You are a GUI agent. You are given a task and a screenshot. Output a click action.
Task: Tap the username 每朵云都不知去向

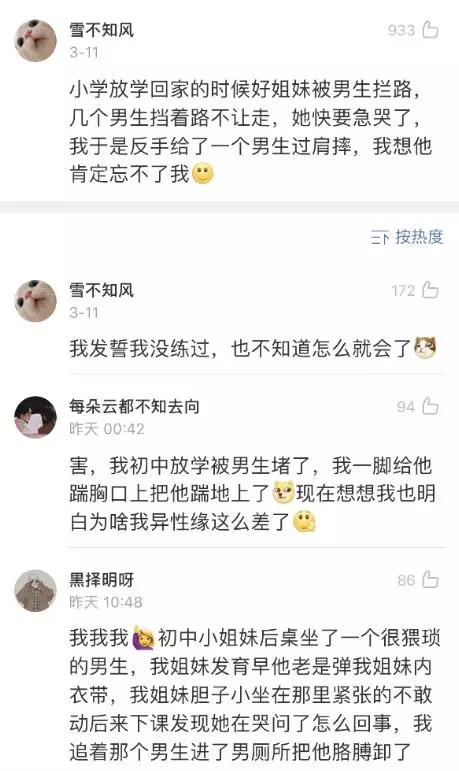134,406
